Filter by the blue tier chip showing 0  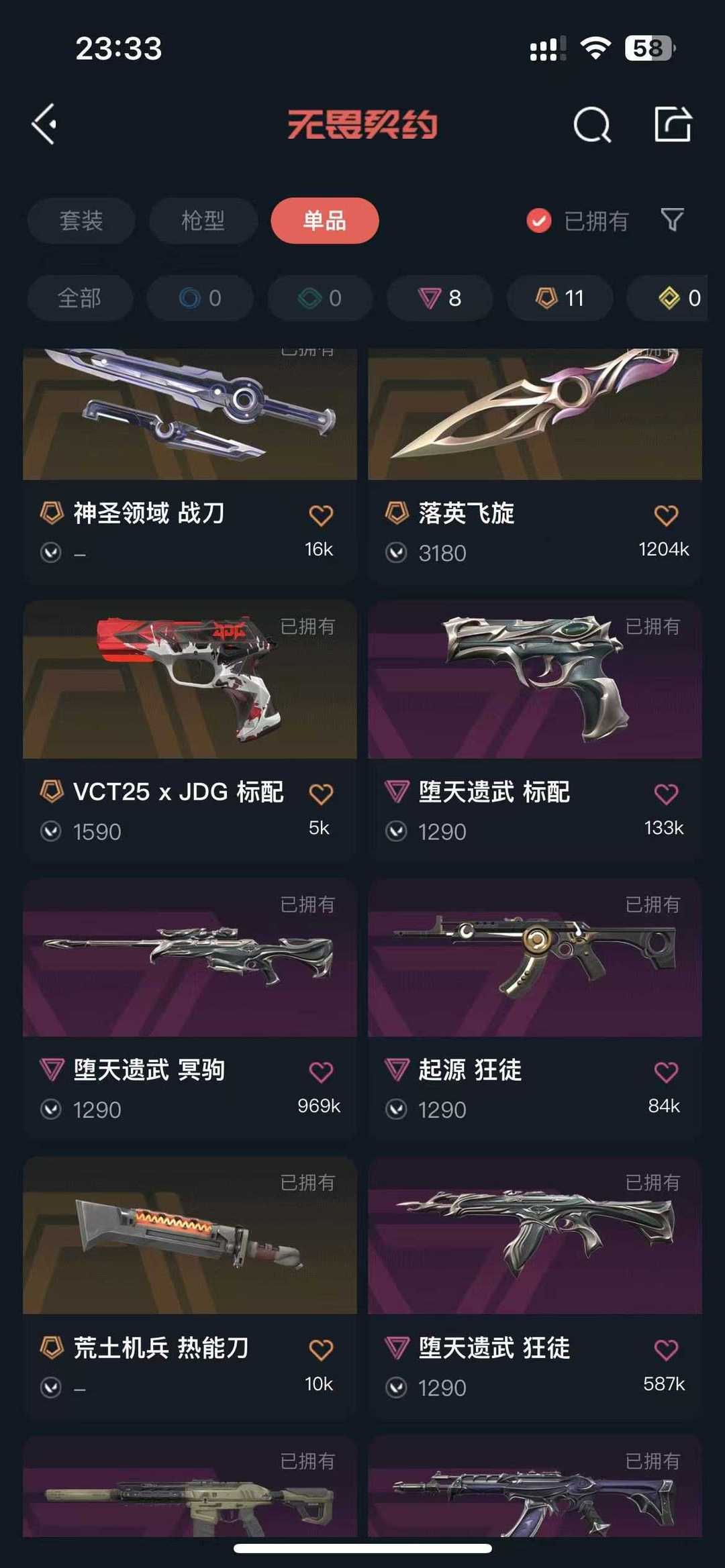[200, 298]
